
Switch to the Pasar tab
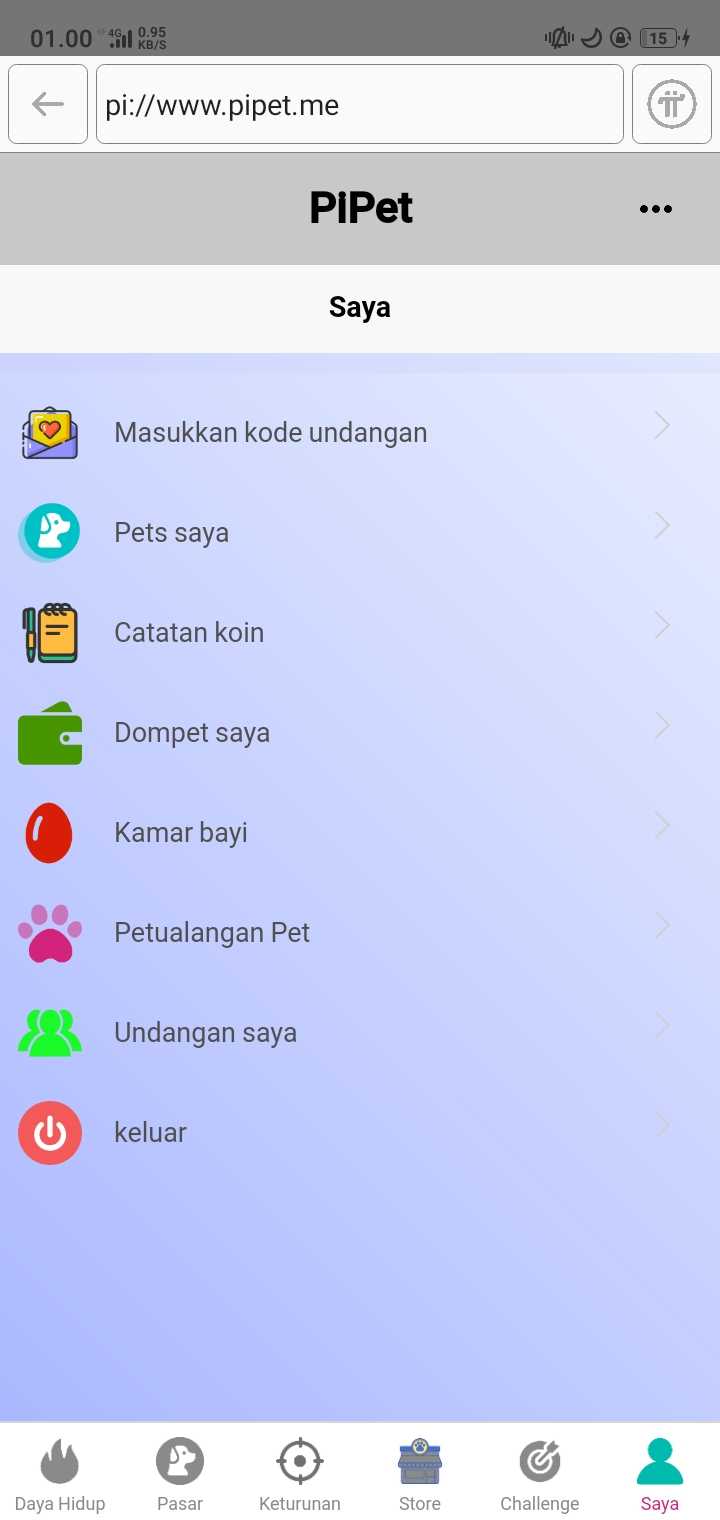point(180,1474)
